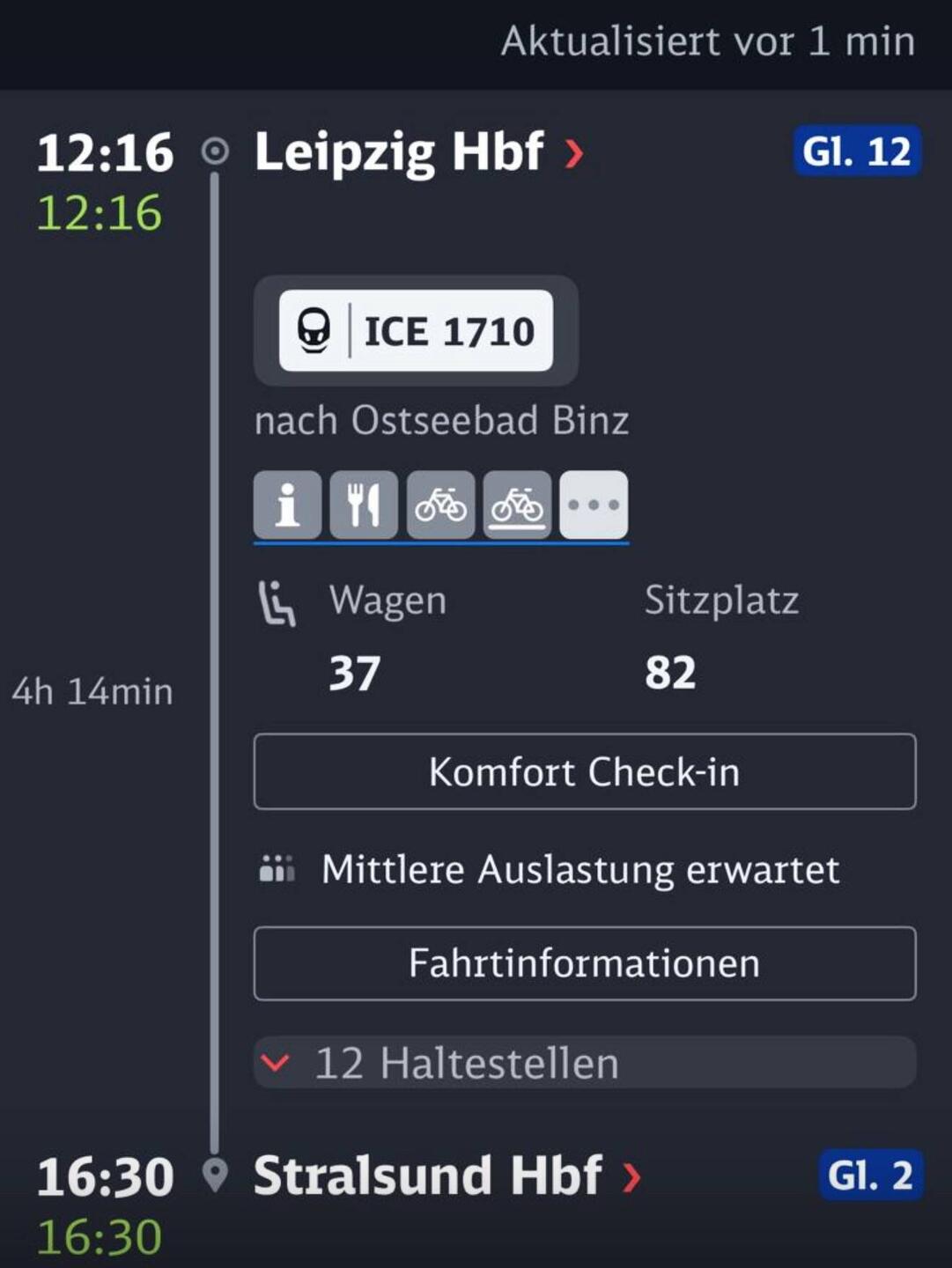The width and height of the screenshot is (952, 1268).
Task: Show more train amenities via three dots
Action: pyautogui.click(x=594, y=505)
